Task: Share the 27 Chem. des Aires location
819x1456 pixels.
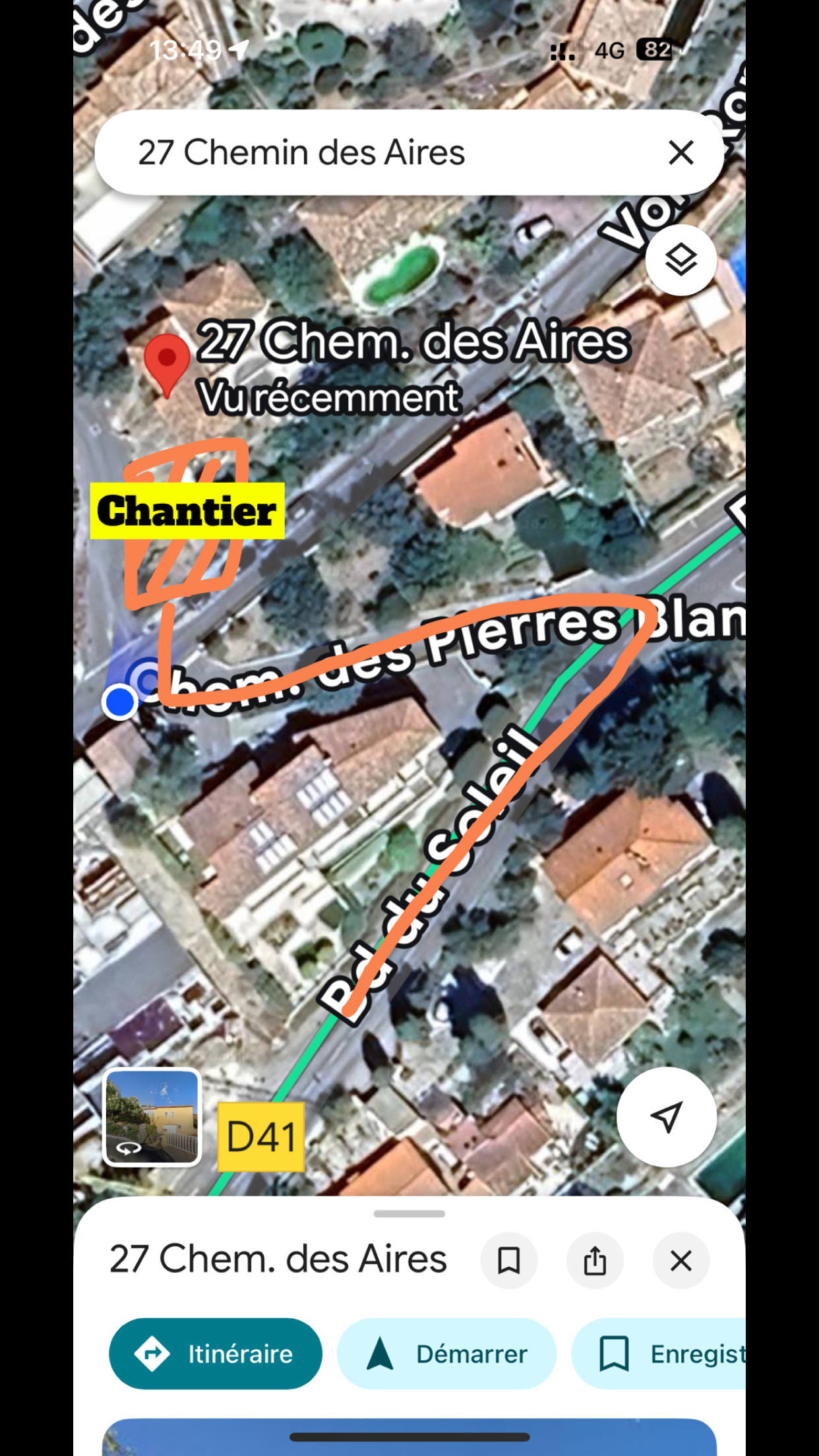Action: click(x=595, y=1260)
